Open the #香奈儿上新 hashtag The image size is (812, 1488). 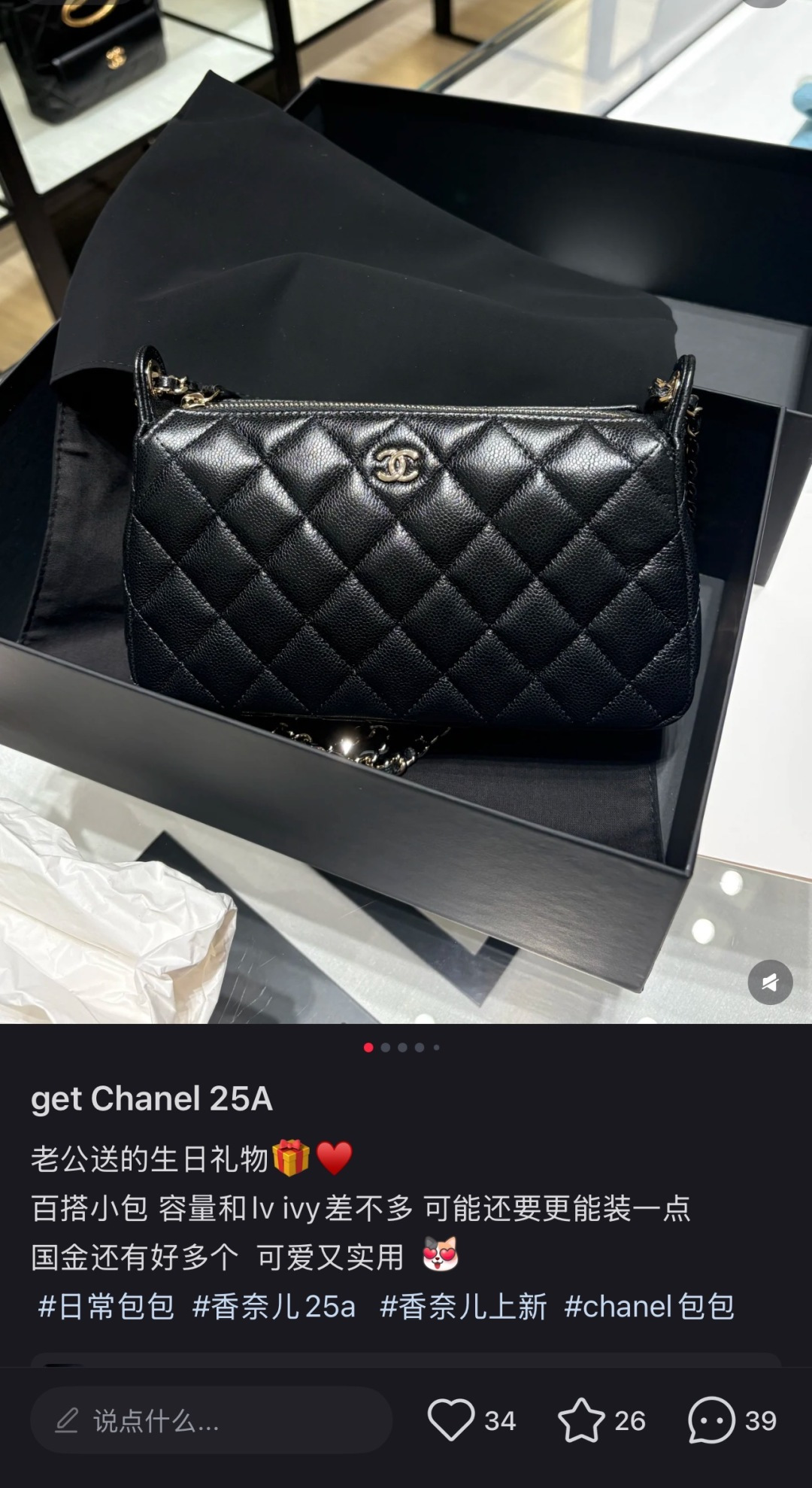point(463,1307)
